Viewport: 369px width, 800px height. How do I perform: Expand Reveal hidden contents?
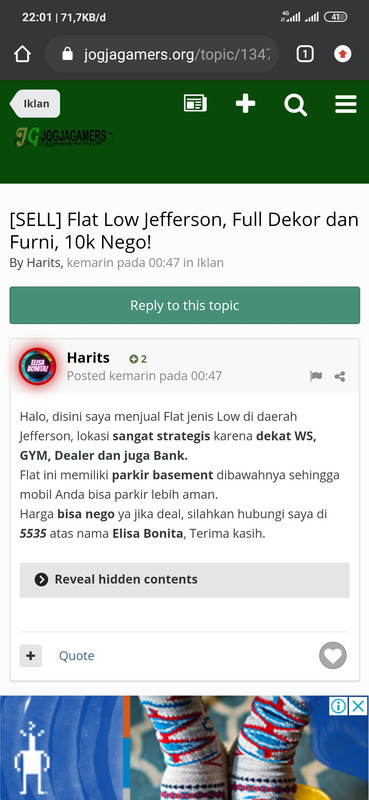(x=185, y=580)
